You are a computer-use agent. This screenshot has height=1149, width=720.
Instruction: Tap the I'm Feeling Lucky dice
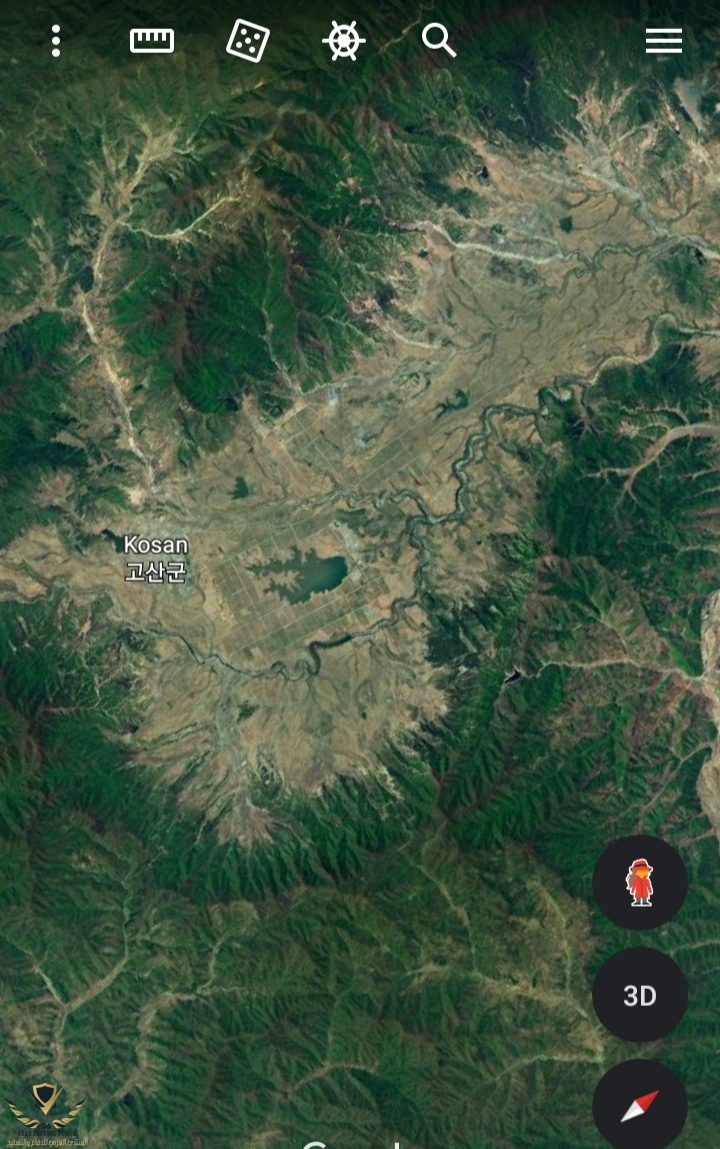247,41
